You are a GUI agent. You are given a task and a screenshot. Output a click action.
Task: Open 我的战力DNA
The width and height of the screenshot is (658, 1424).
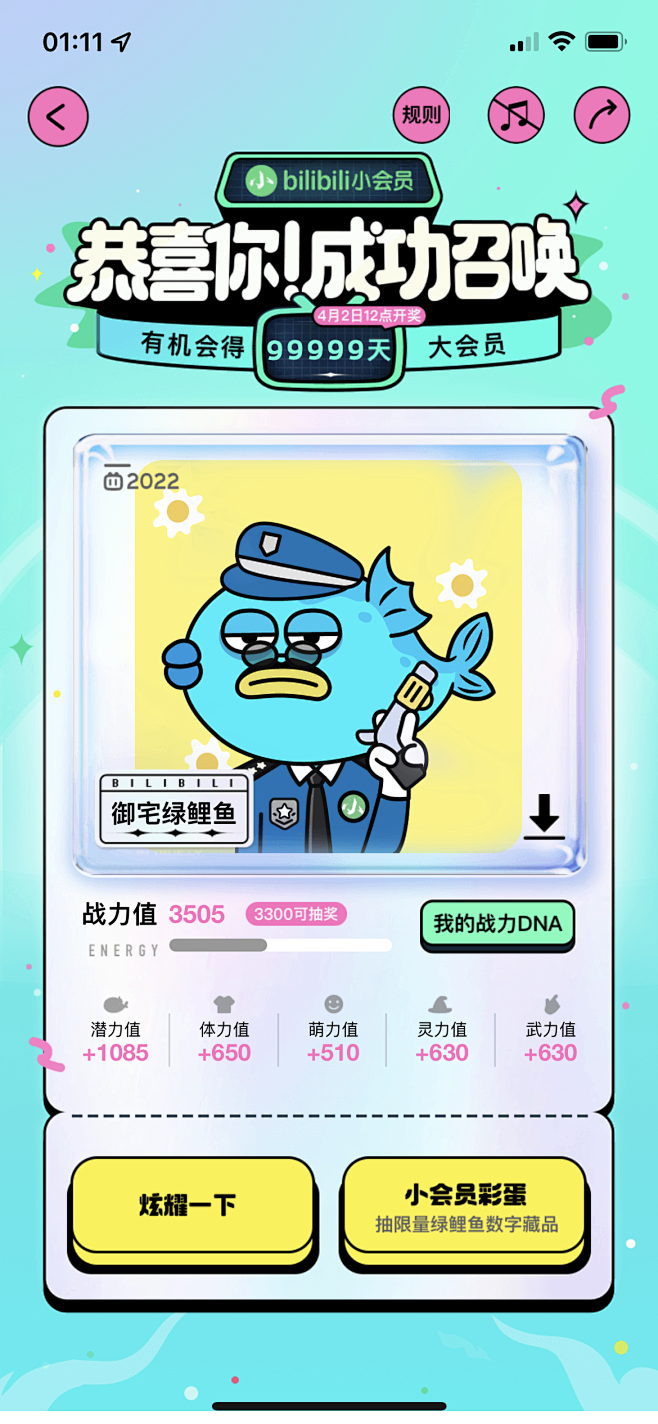[x=497, y=925]
